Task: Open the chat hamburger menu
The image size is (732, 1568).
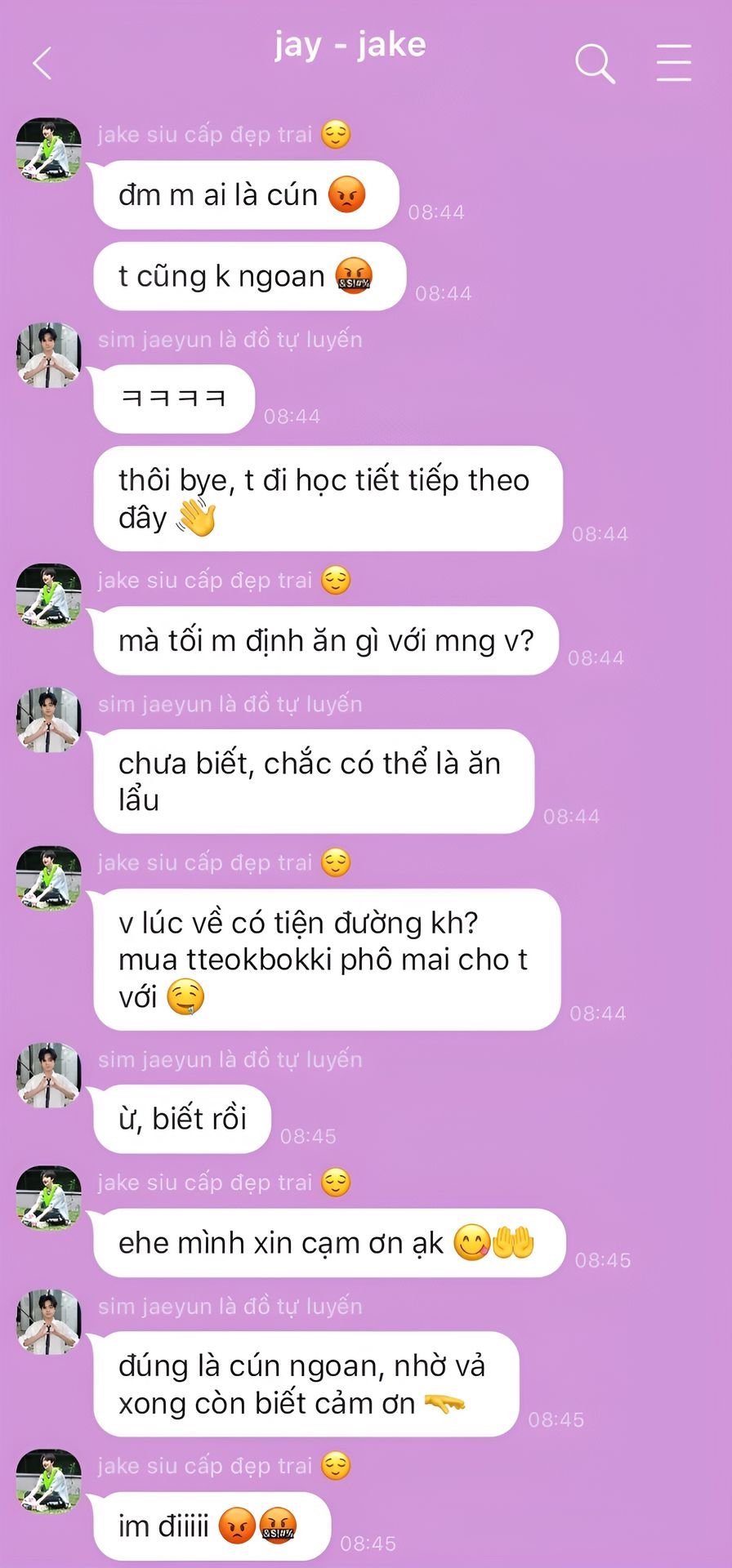Action: coord(674,63)
